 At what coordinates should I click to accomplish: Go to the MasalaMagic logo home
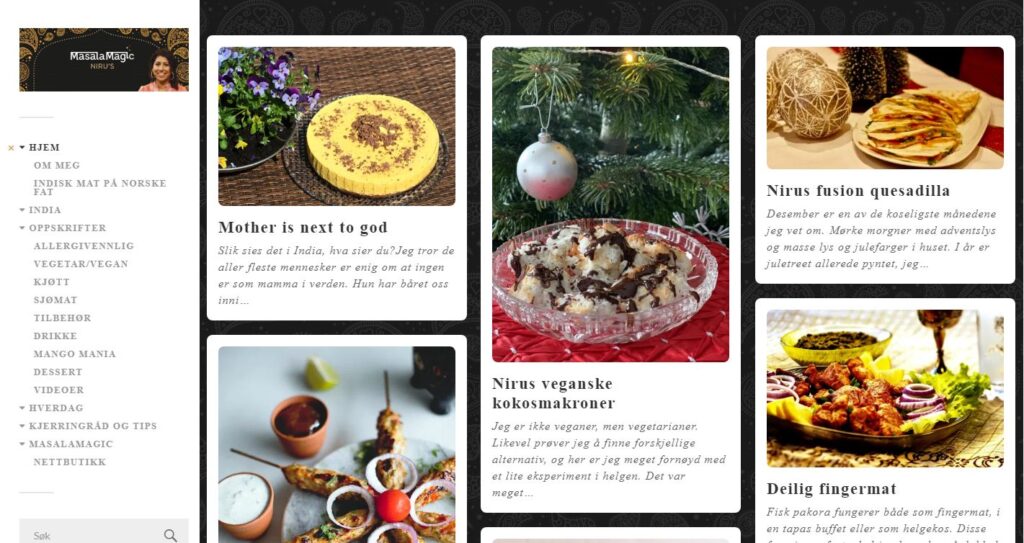(x=104, y=60)
